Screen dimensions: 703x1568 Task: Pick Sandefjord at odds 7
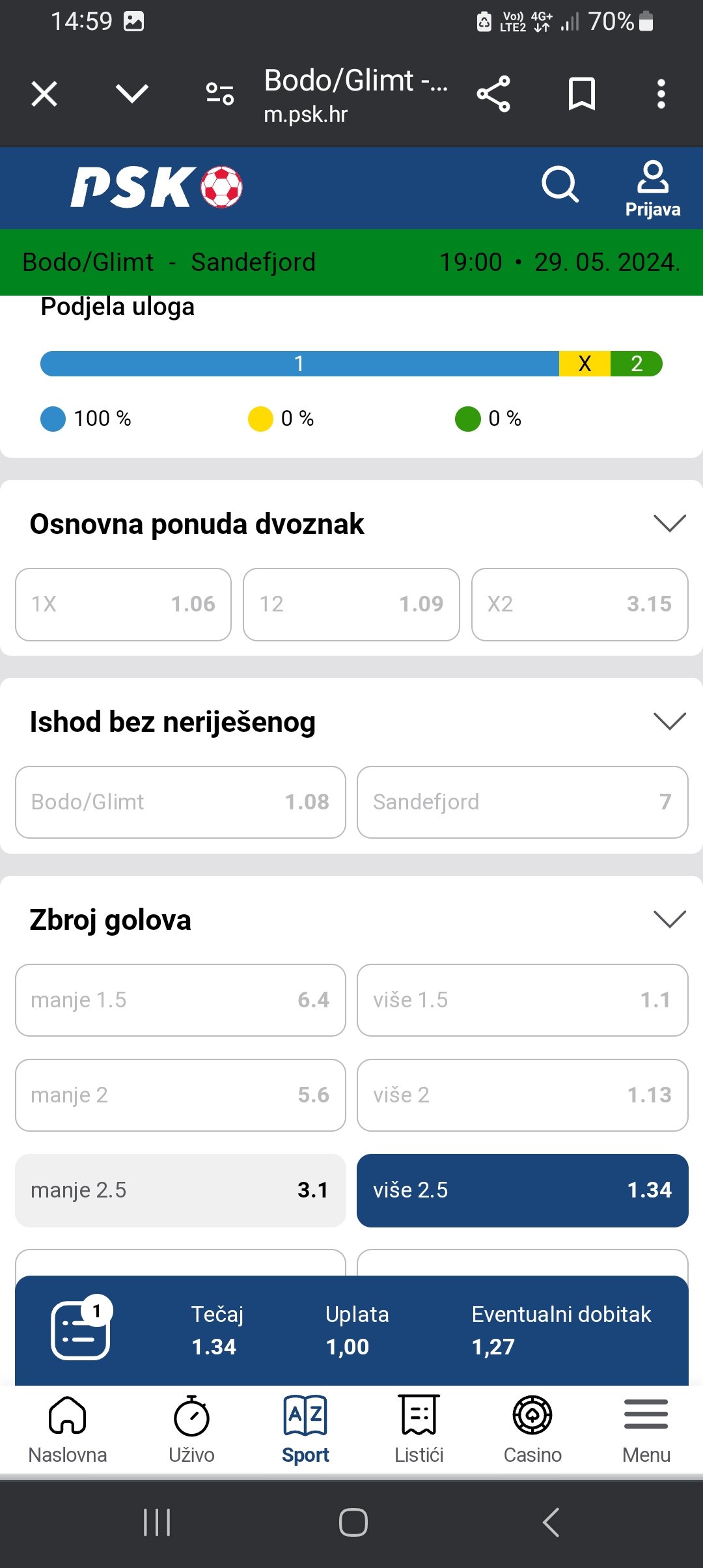pyautogui.click(x=522, y=802)
